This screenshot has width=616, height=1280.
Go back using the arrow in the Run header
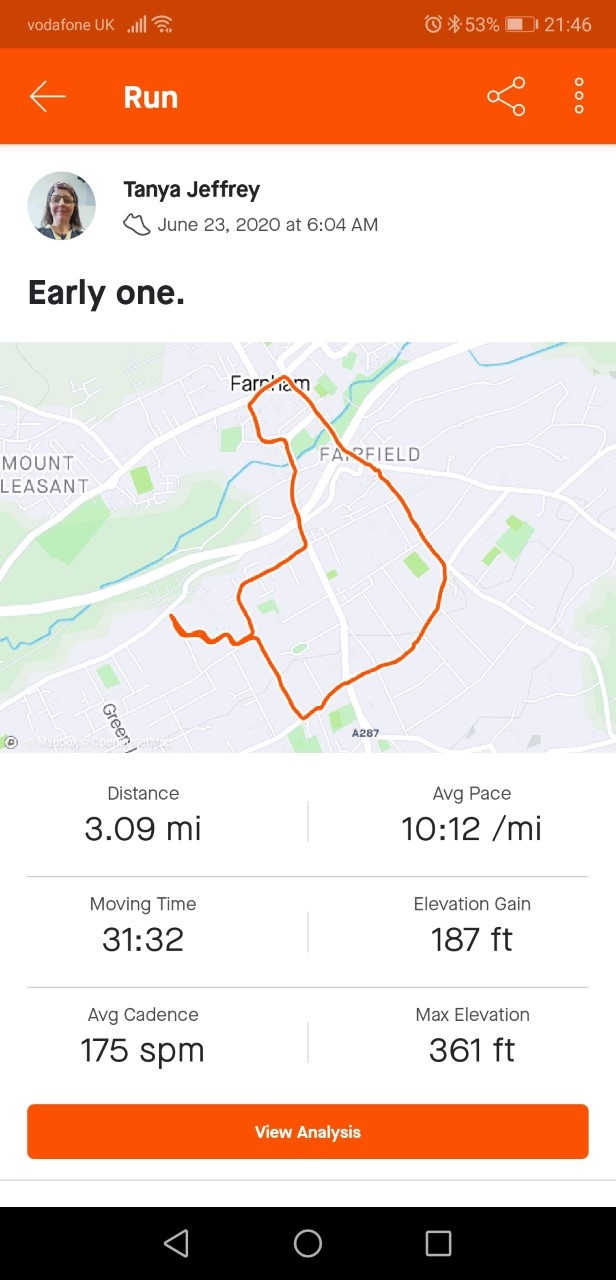point(47,97)
